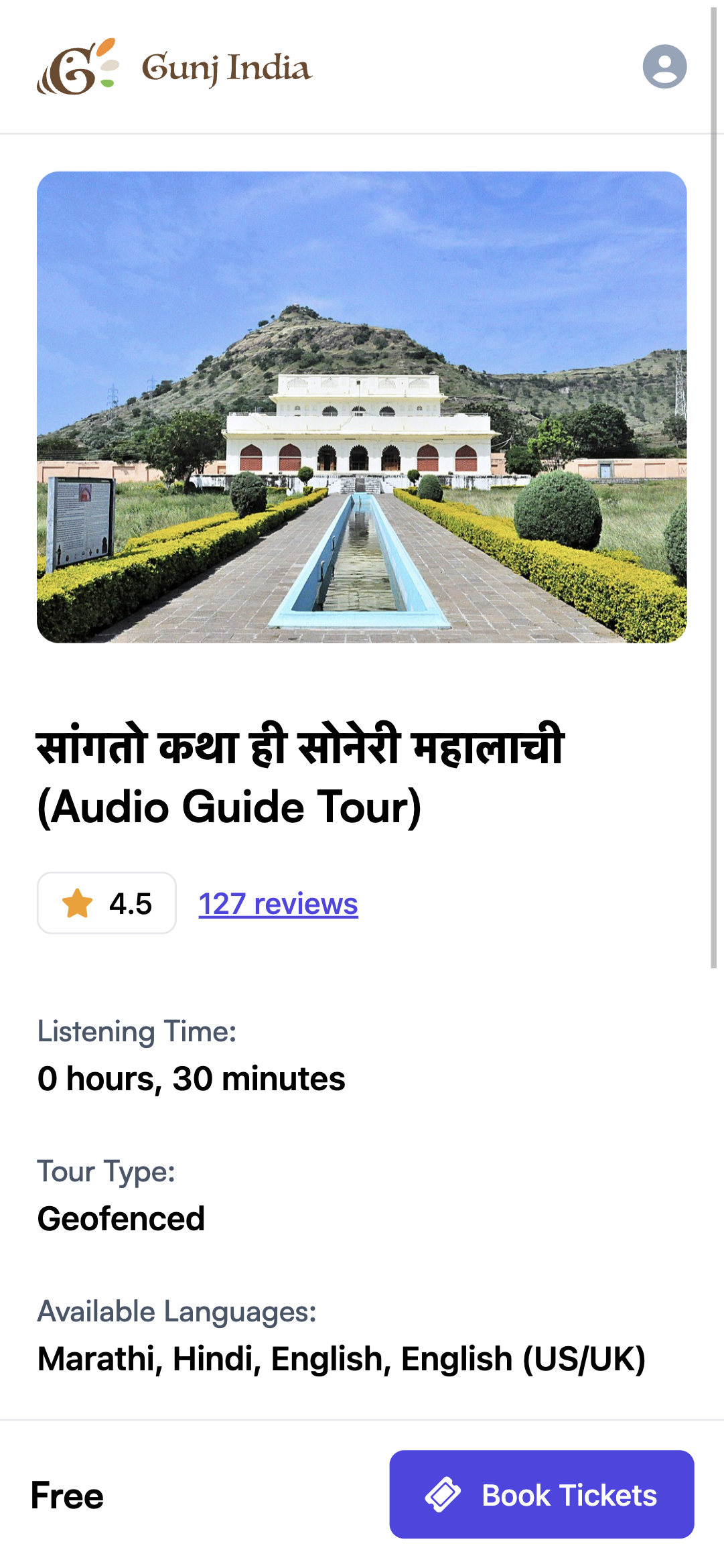The width and height of the screenshot is (724, 1568).
Task: Go to Gunj India home via logo
Action: 174,67
